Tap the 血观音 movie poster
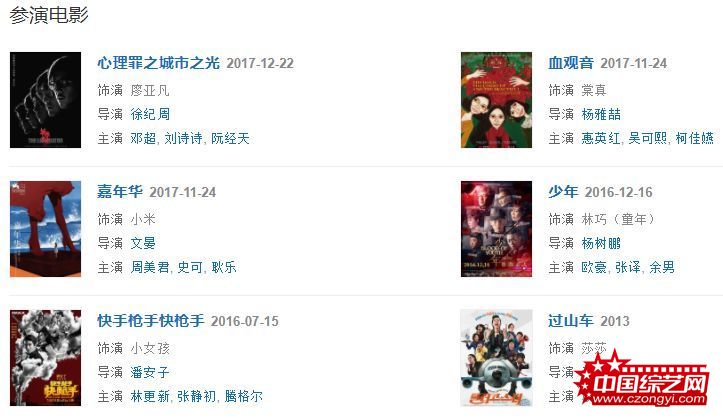The image size is (723, 418). tap(496, 100)
